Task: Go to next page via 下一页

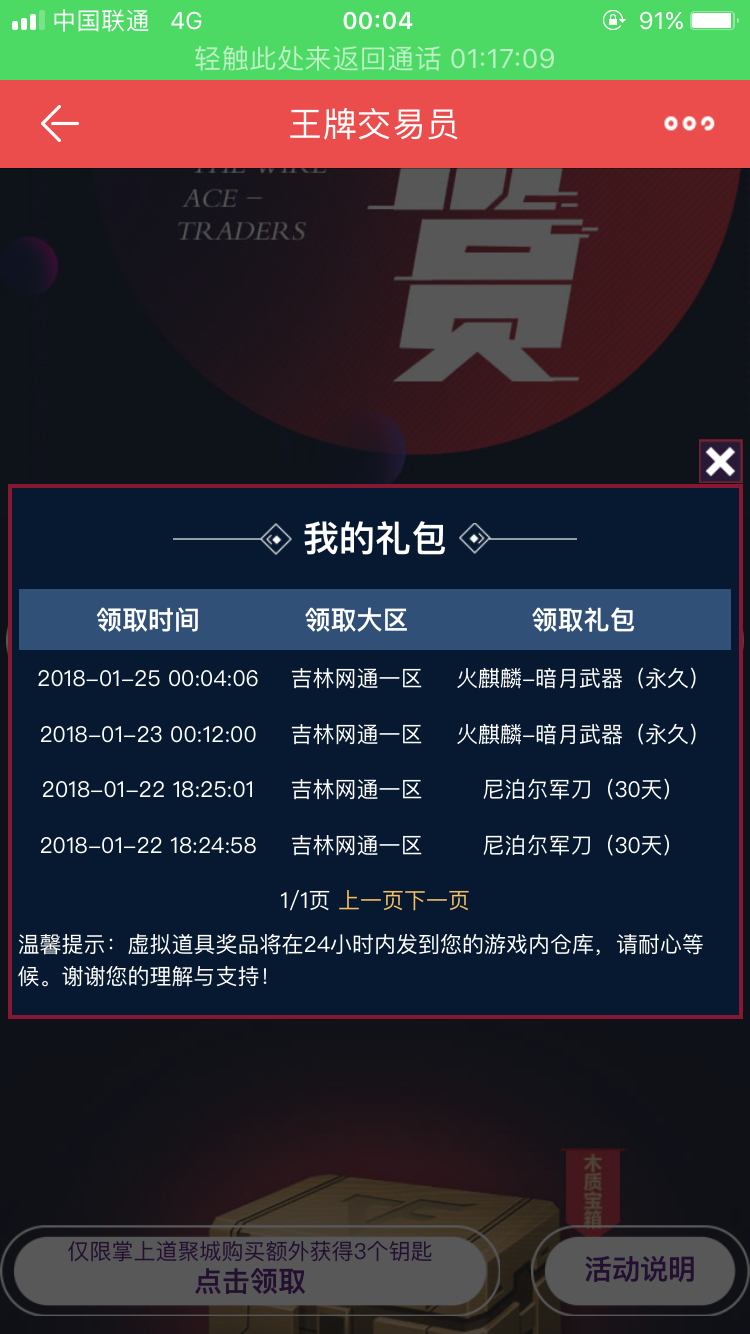Action: (x=437, y=900)
